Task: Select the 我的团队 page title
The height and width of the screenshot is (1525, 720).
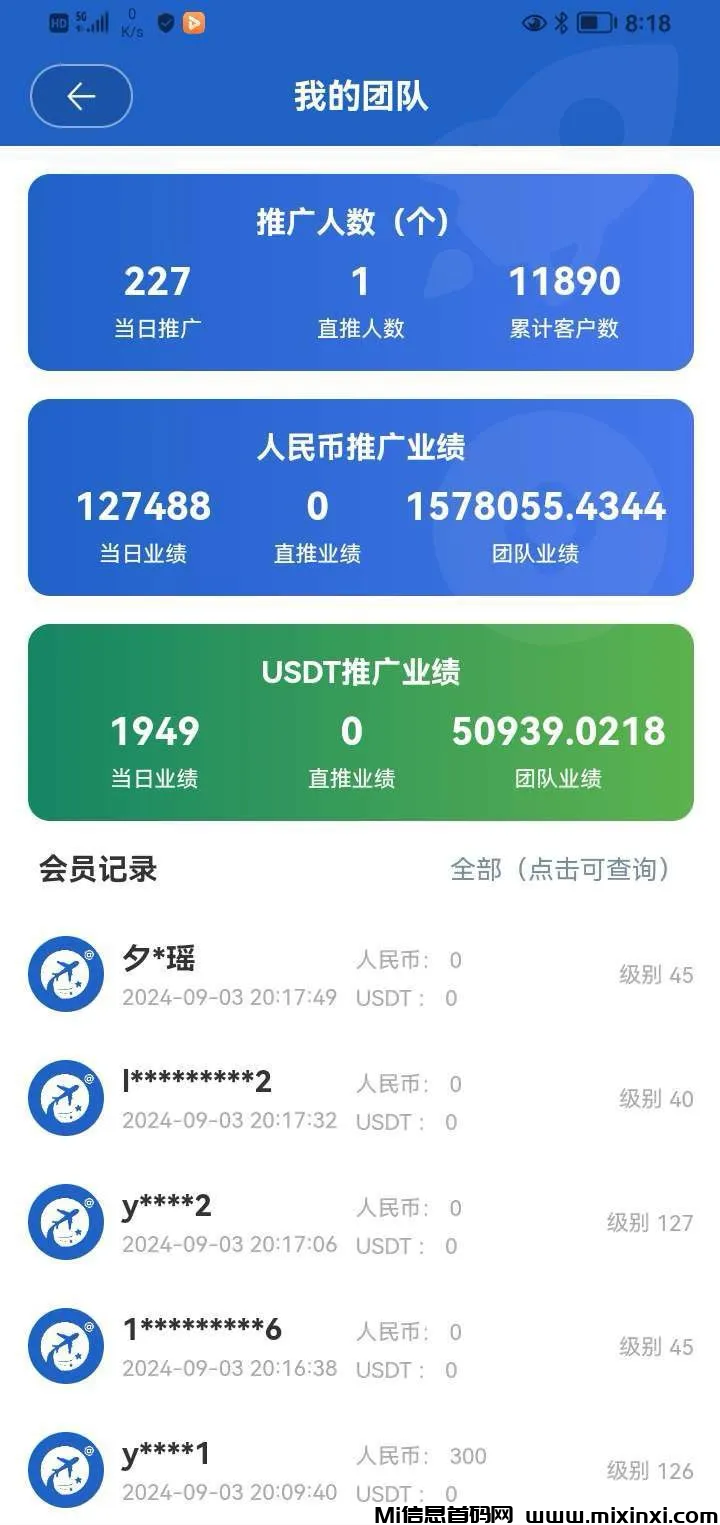Action: pos(360,96)
